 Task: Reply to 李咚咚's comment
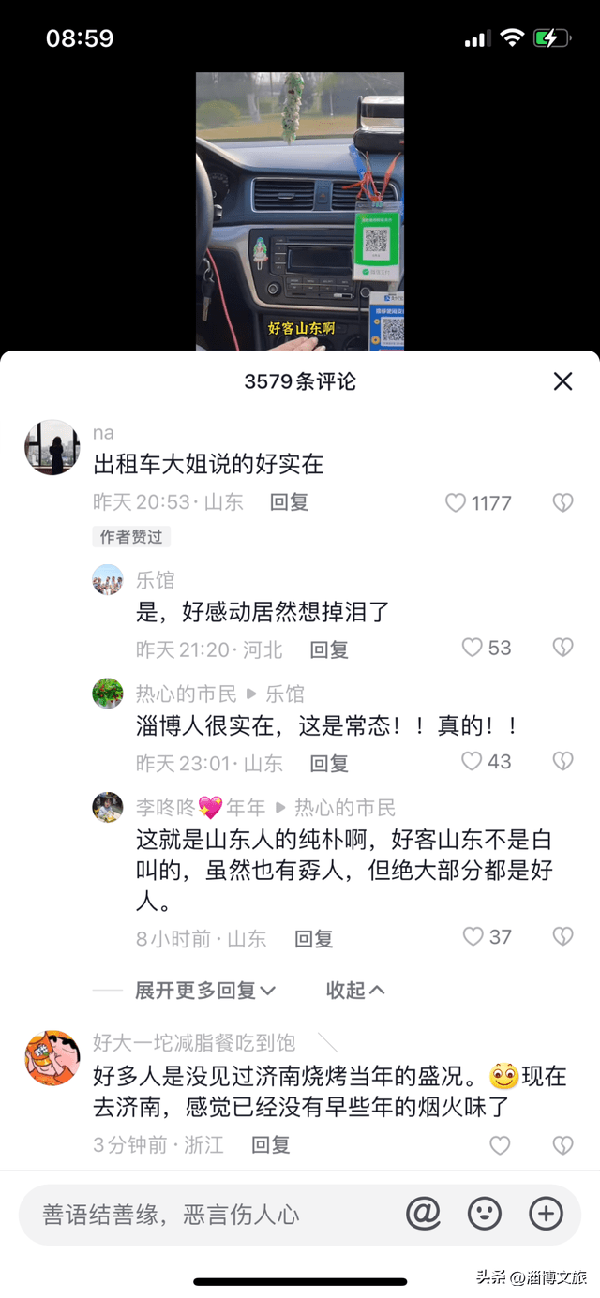(x=313, y=939)
